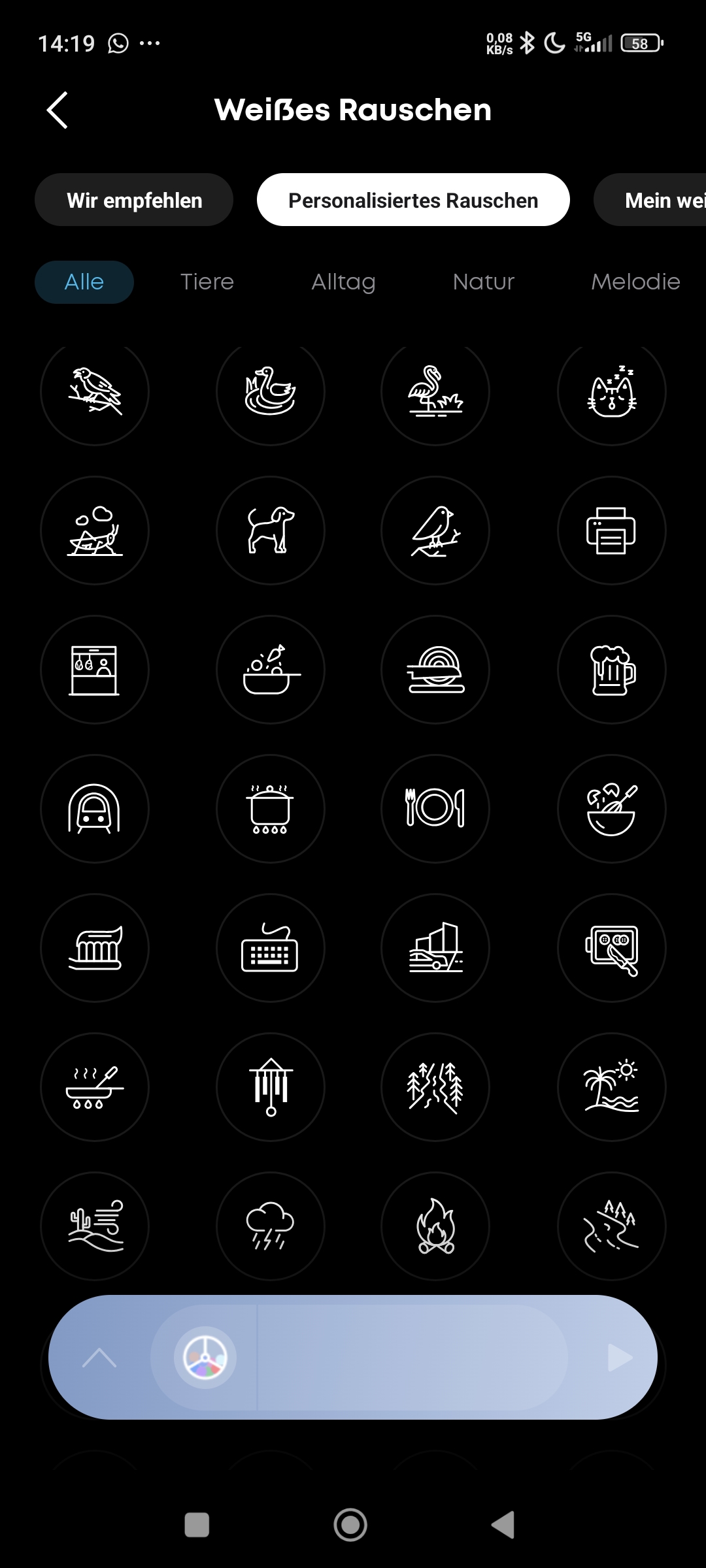
Task: Expand the mini player upward
Action: point(99,1358)
